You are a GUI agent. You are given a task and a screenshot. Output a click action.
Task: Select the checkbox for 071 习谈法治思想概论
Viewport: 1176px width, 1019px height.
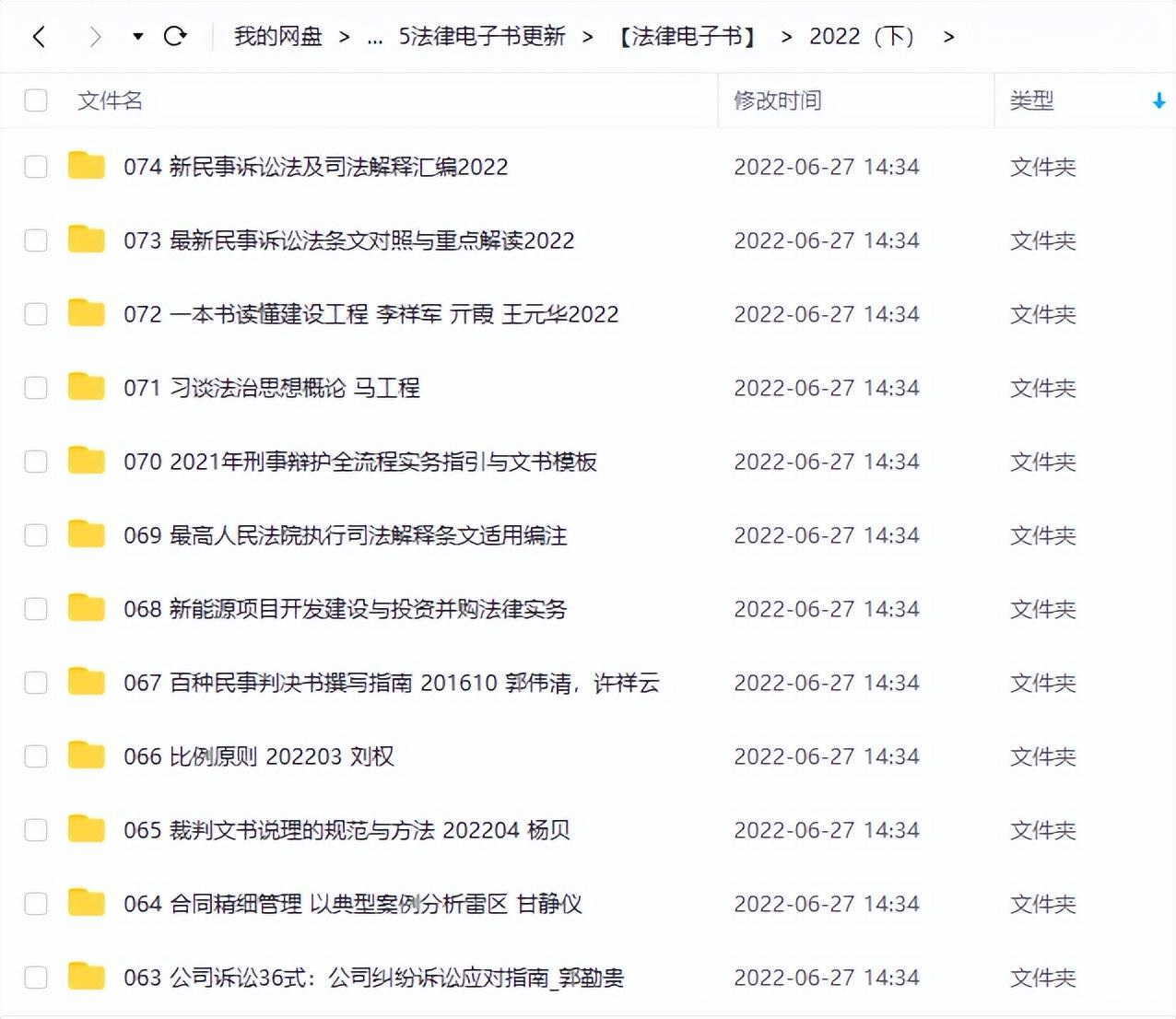click(x=36, y=388)
